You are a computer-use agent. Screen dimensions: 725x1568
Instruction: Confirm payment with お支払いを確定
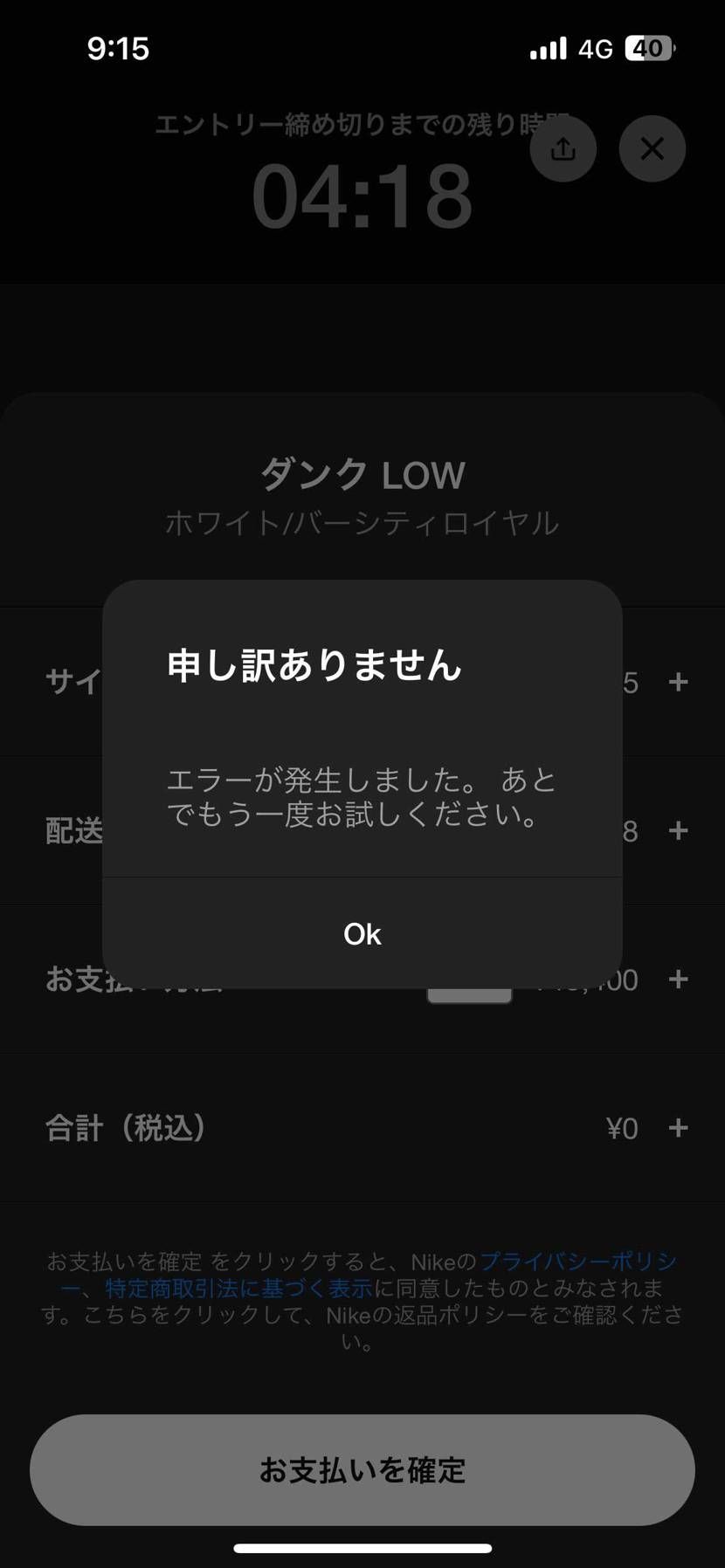tap(362, 1470)
